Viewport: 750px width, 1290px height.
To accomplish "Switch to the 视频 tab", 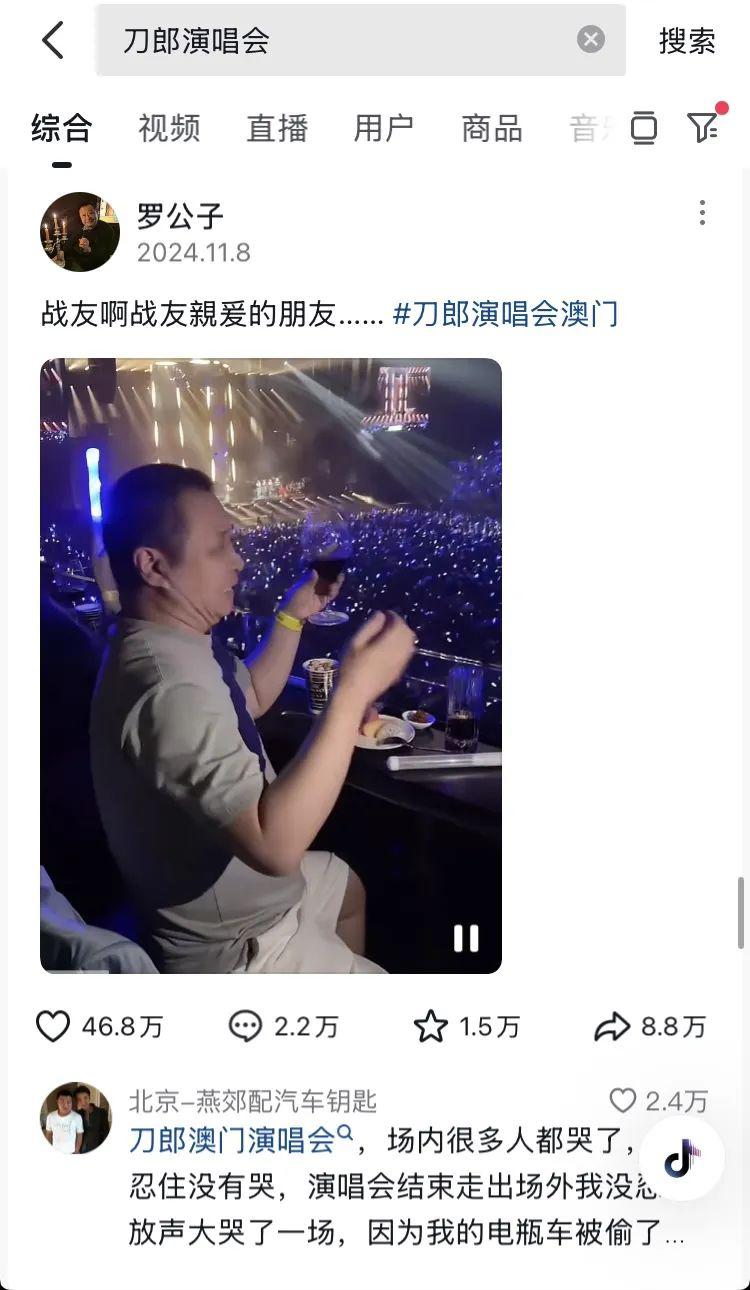I will [169, 128].
